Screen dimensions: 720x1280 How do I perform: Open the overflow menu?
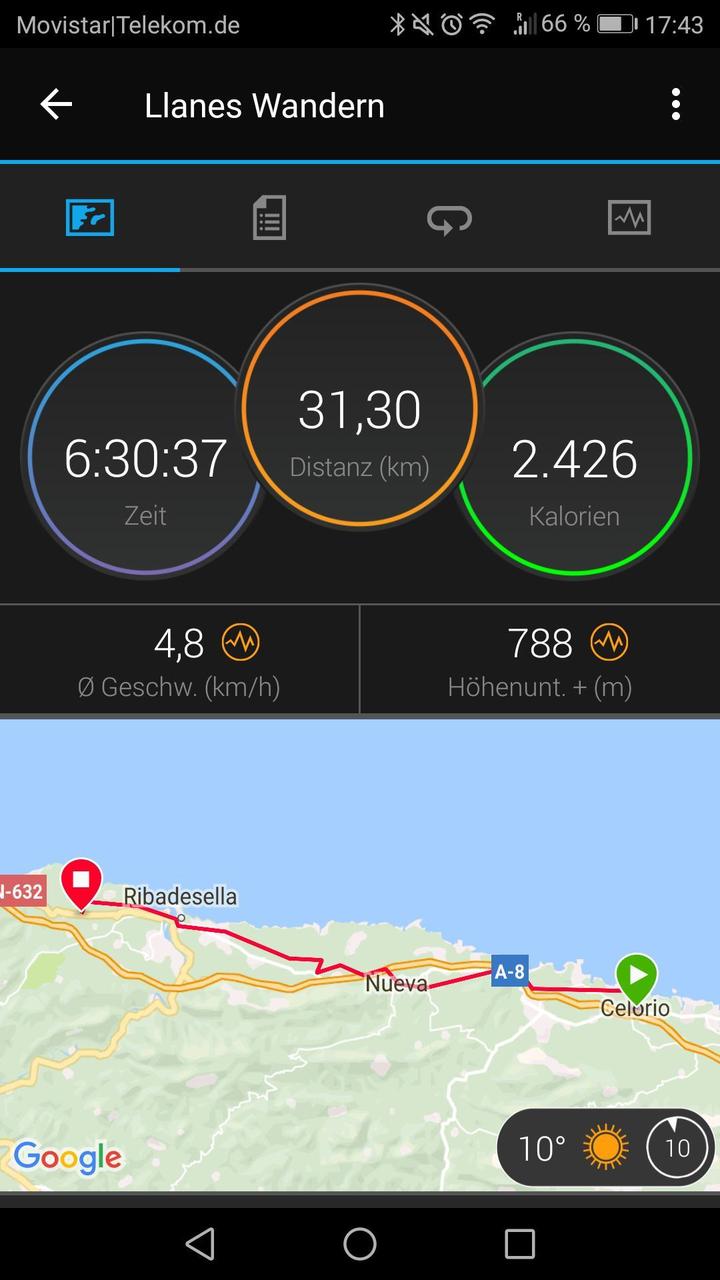point(676,104)
